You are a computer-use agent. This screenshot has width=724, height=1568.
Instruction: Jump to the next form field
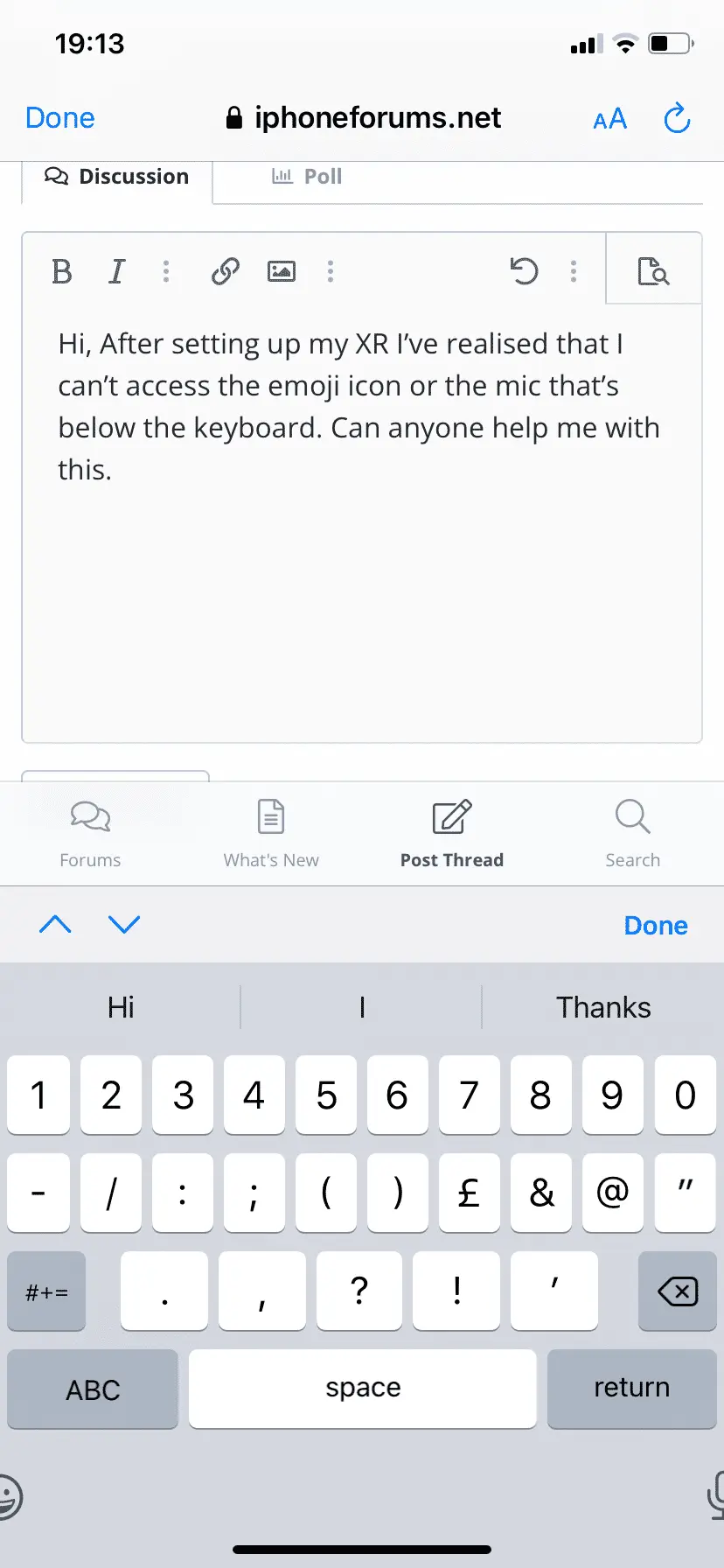pyautogui.click(x=124, y=925)
